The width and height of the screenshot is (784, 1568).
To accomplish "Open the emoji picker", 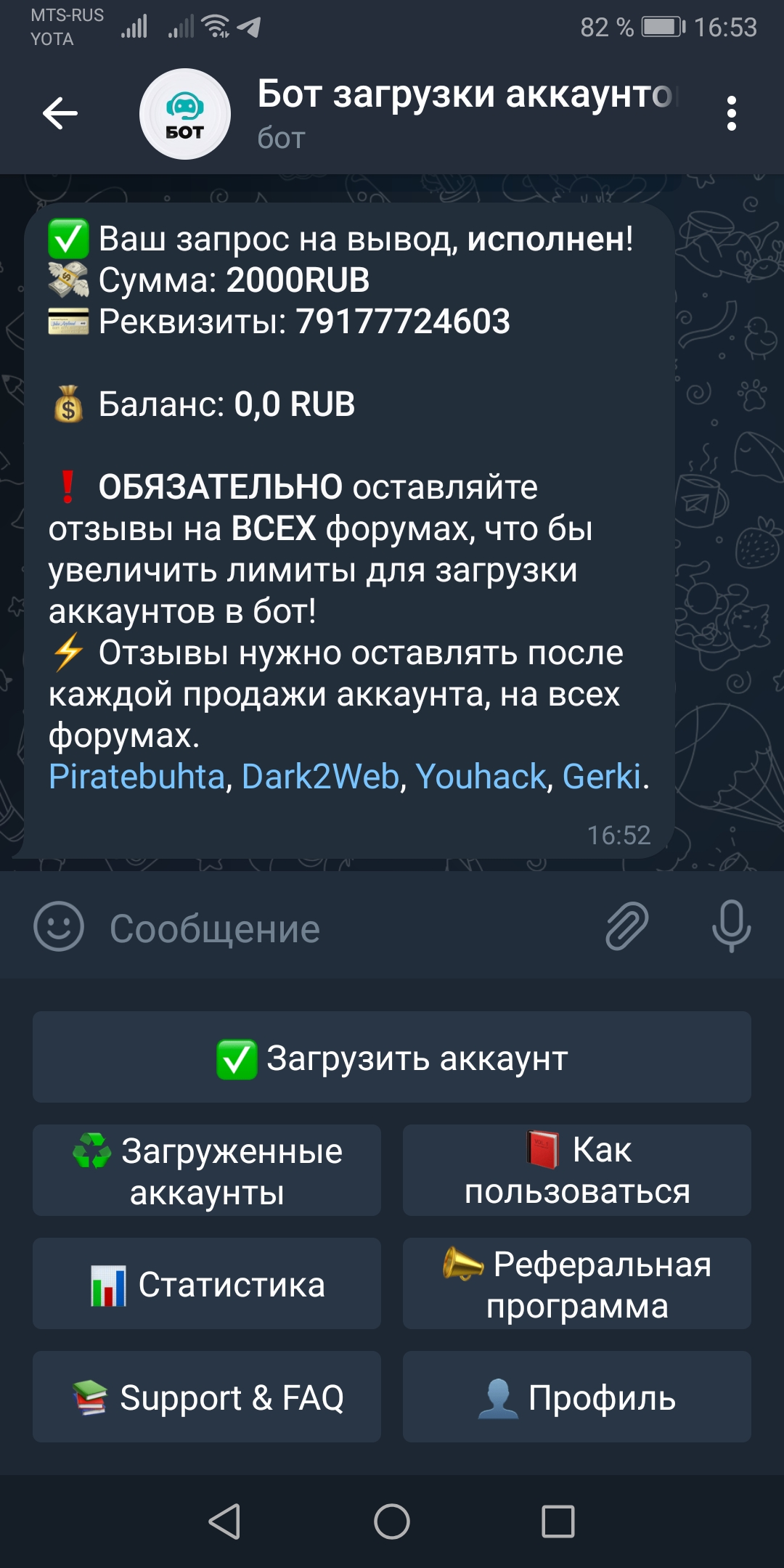I will coord(59,927).
